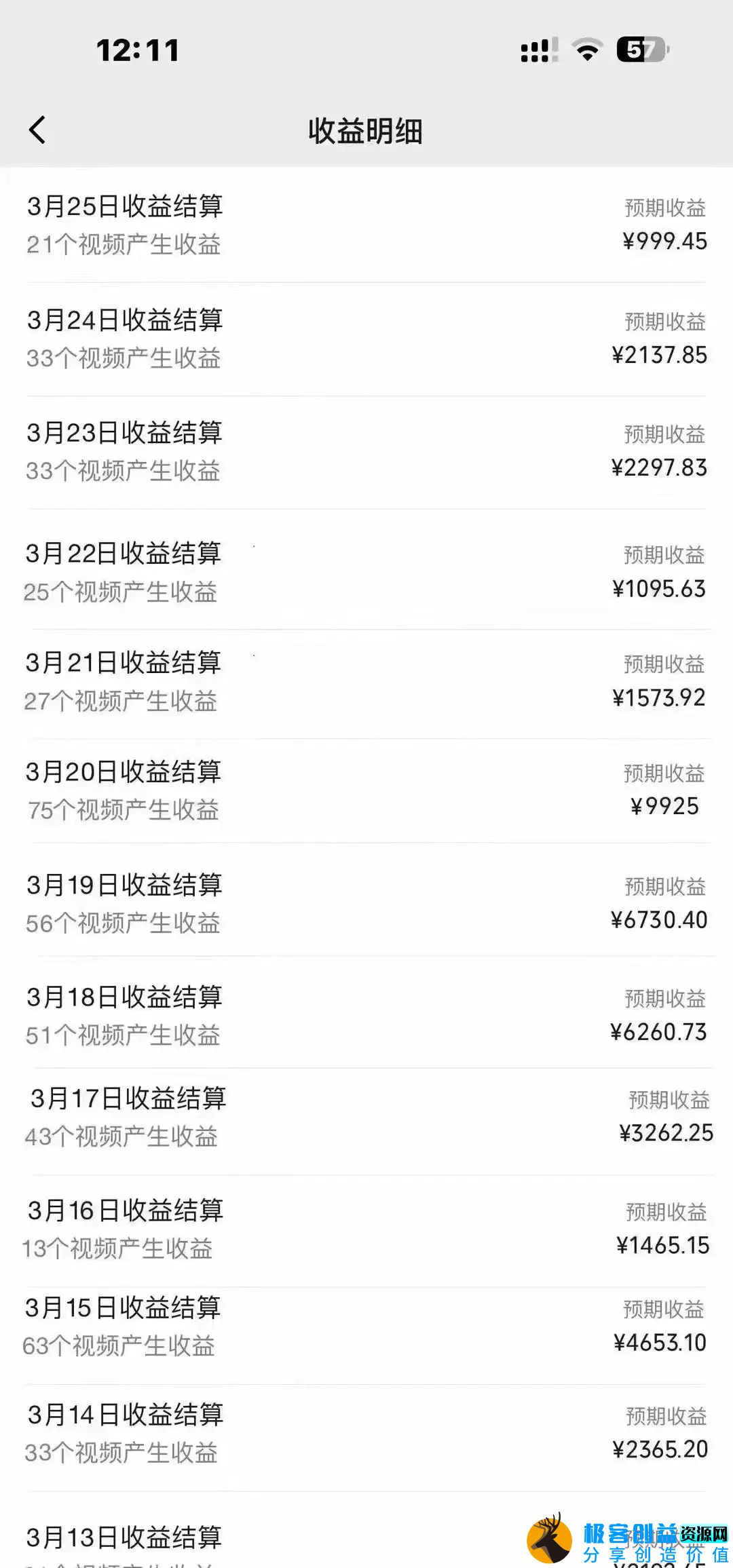Tap the battery level fill indicator

pos(633,50)
